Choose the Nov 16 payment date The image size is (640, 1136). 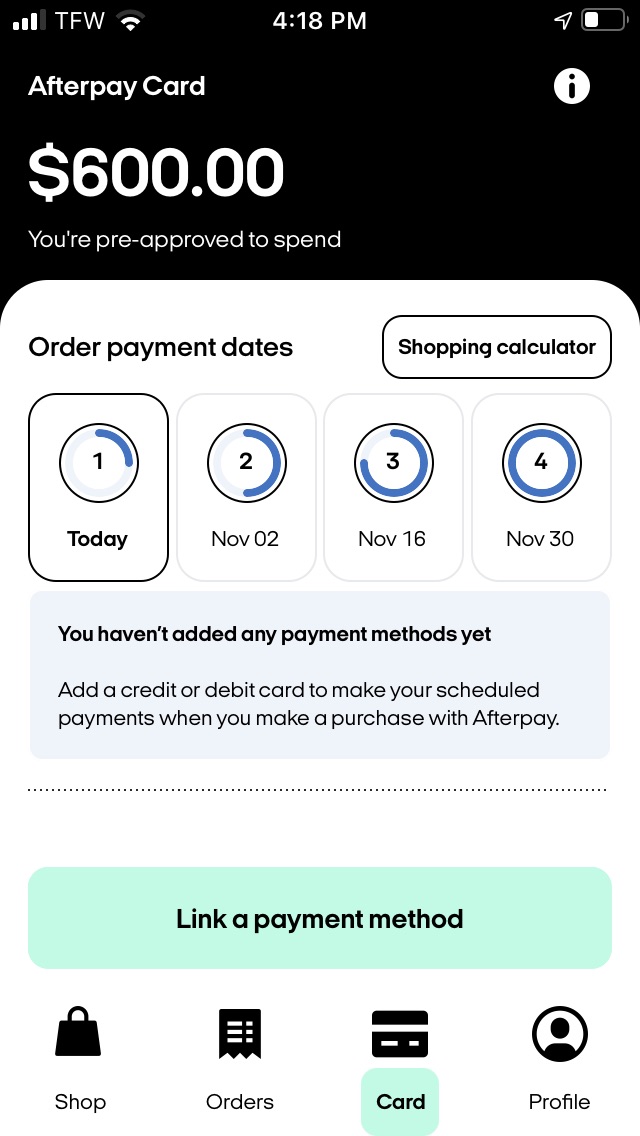[393, 487]
